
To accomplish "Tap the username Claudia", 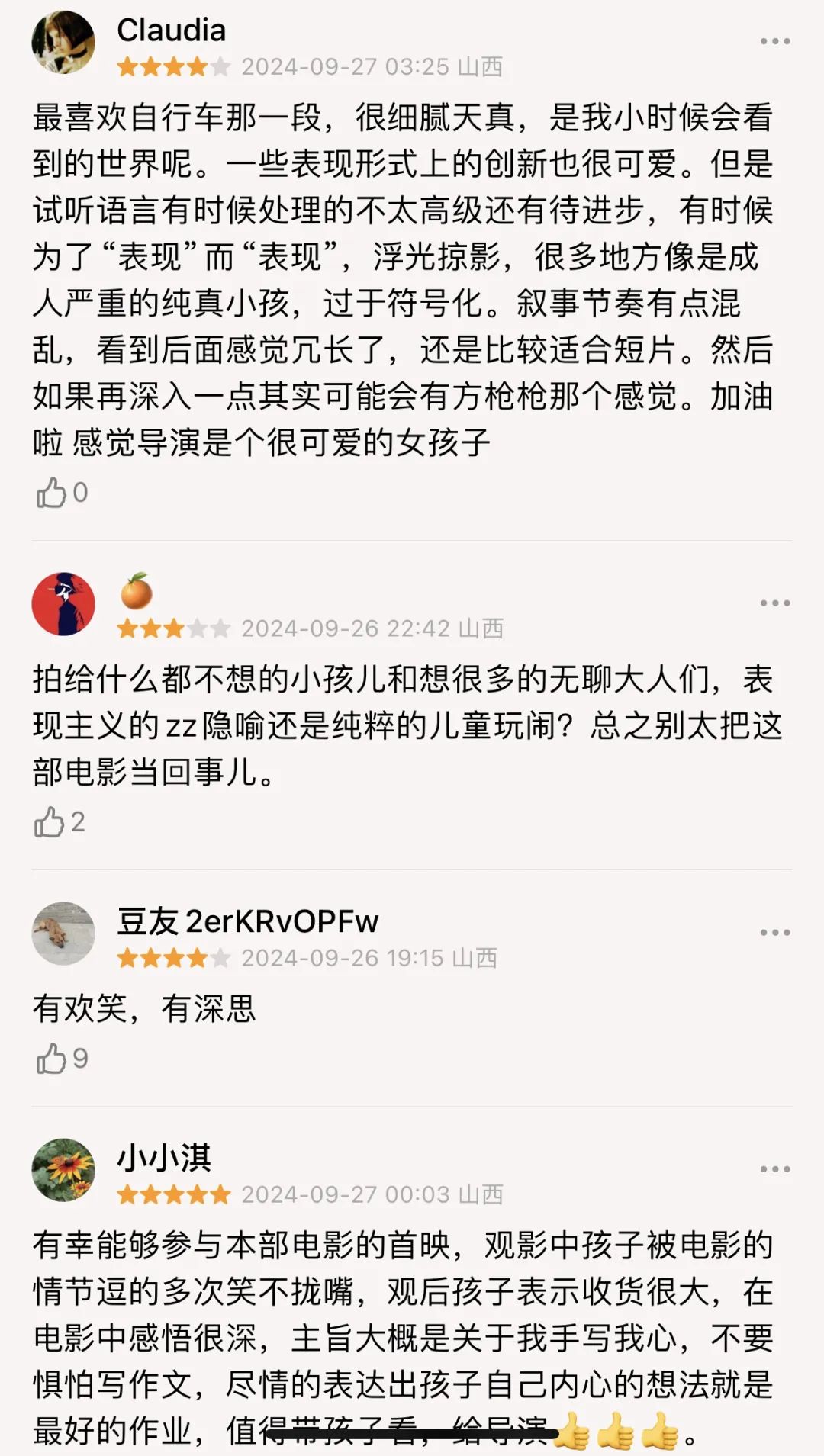I will coord(171,31).
